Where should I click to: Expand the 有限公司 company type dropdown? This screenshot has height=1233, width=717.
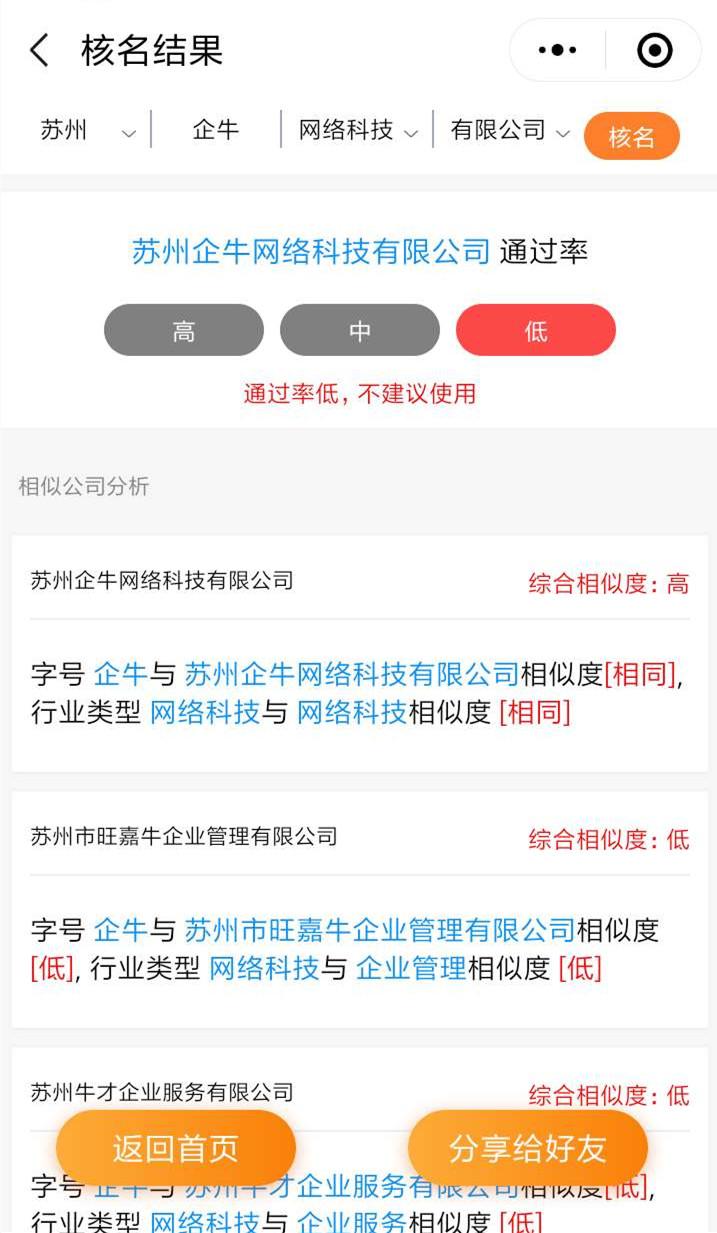(508, 131)
